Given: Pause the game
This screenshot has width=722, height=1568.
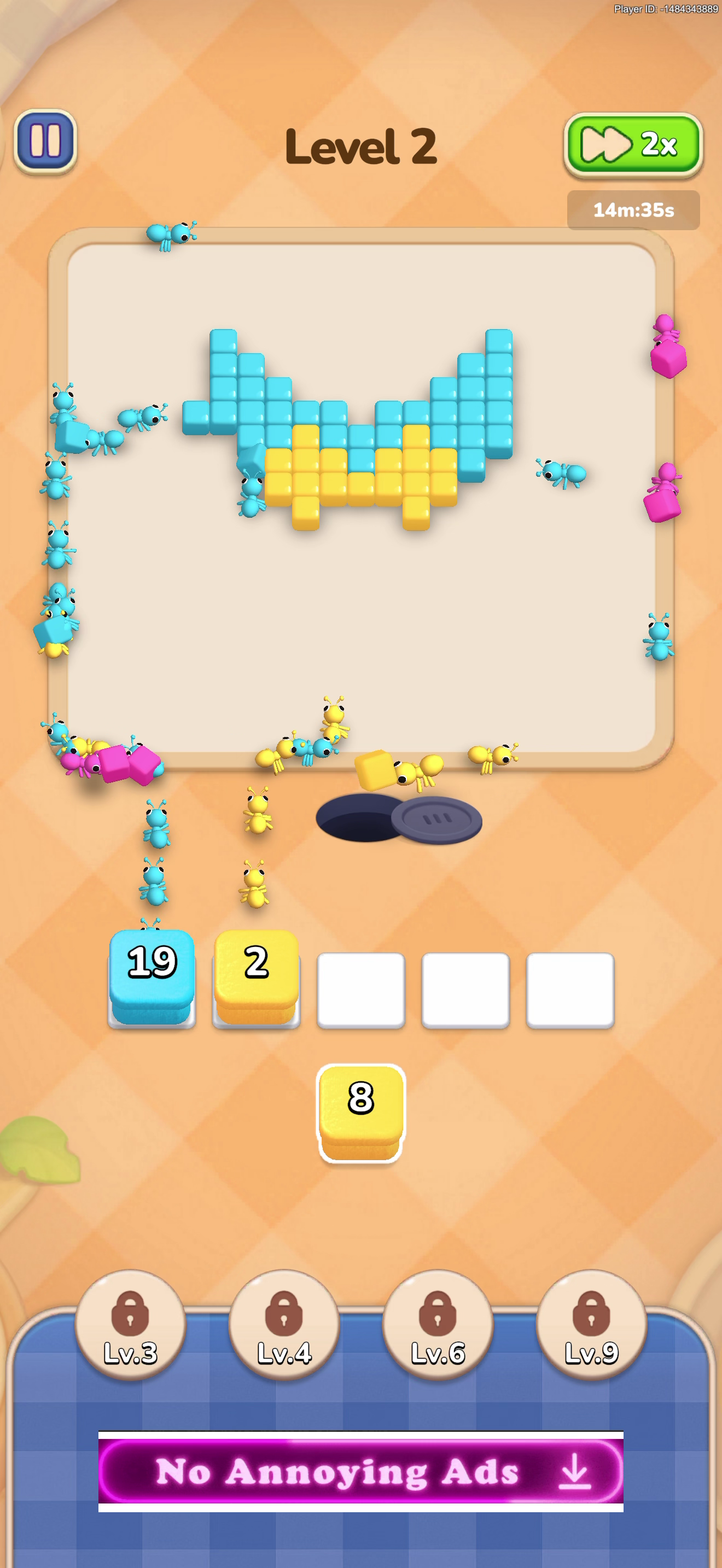Looking at the screenshot, I should [x=45, y=141].
